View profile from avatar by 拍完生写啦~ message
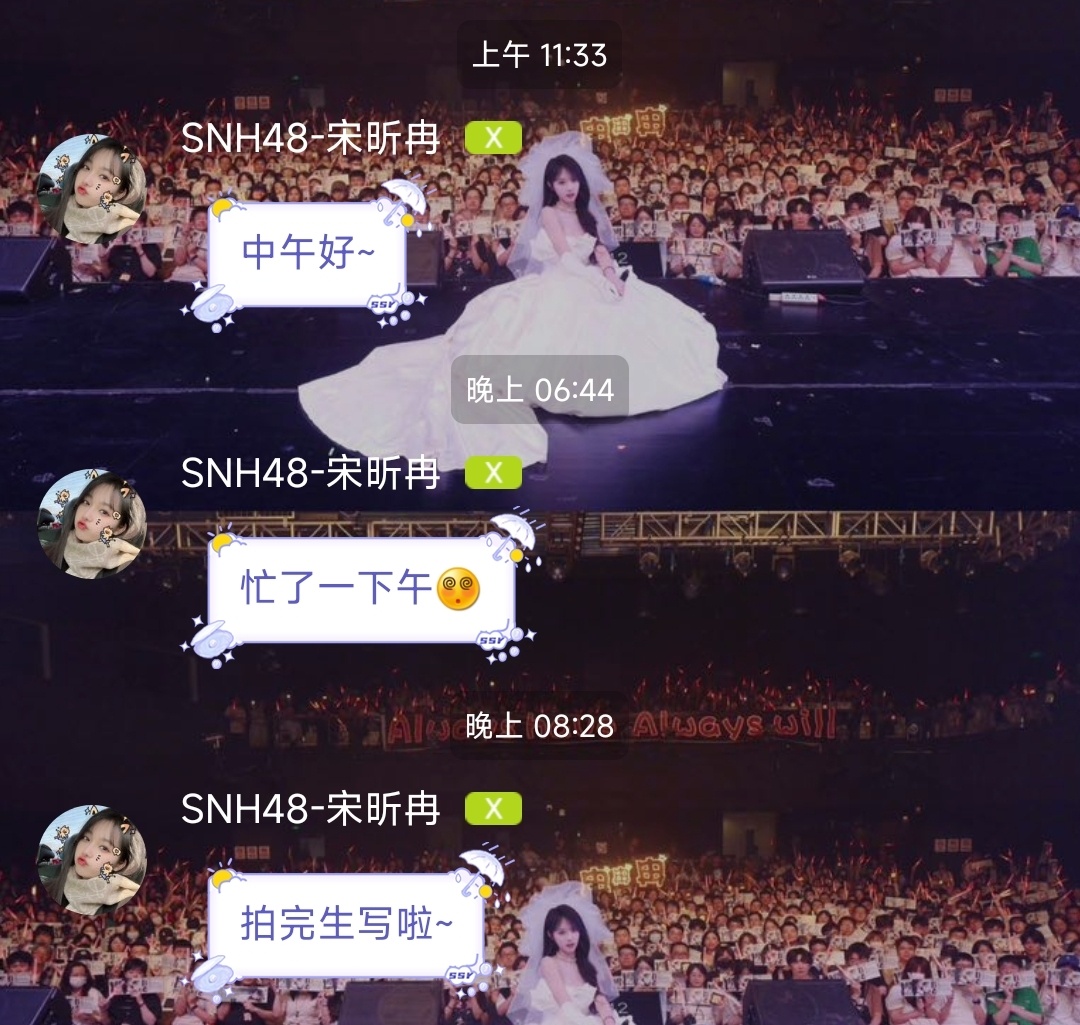 (x=91, y=860)
